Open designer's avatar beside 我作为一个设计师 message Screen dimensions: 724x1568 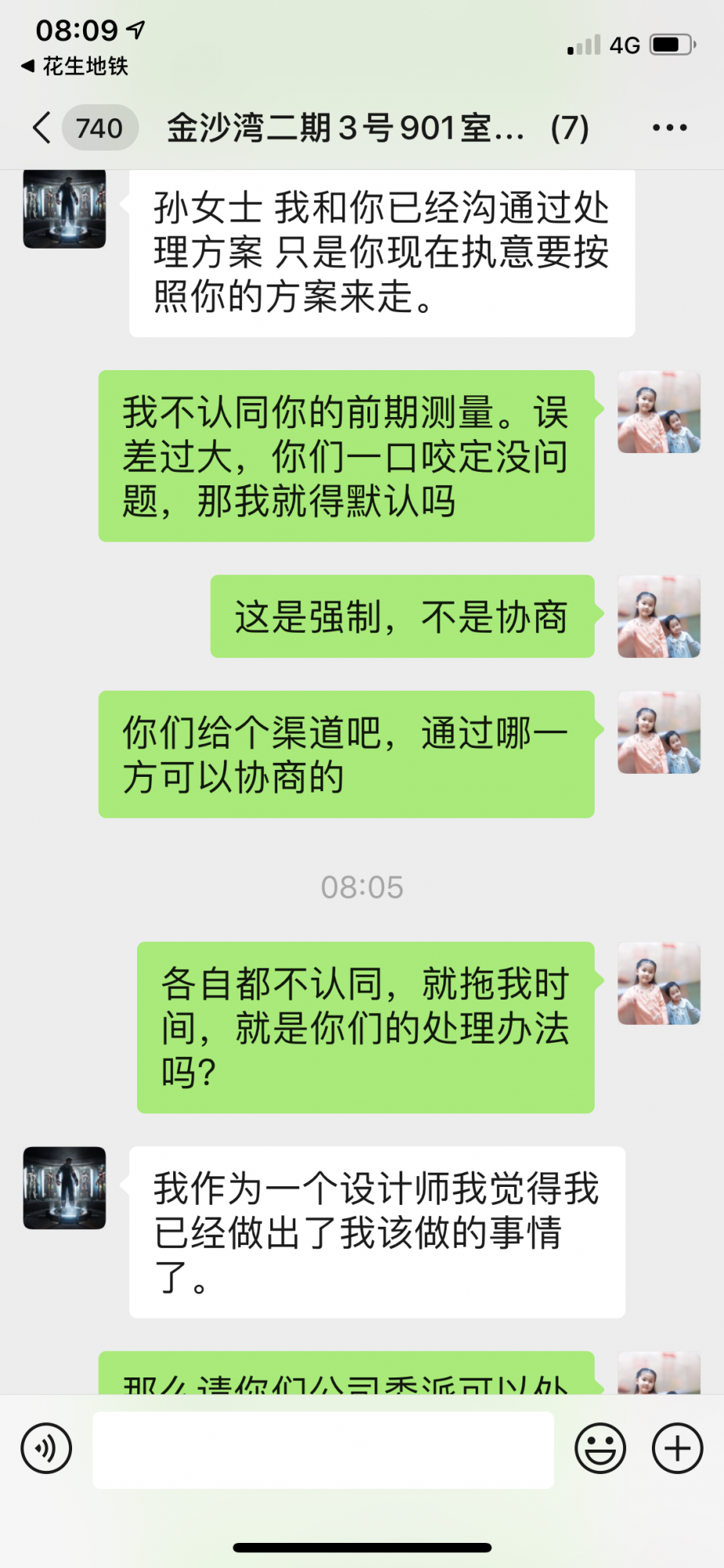64,1188
